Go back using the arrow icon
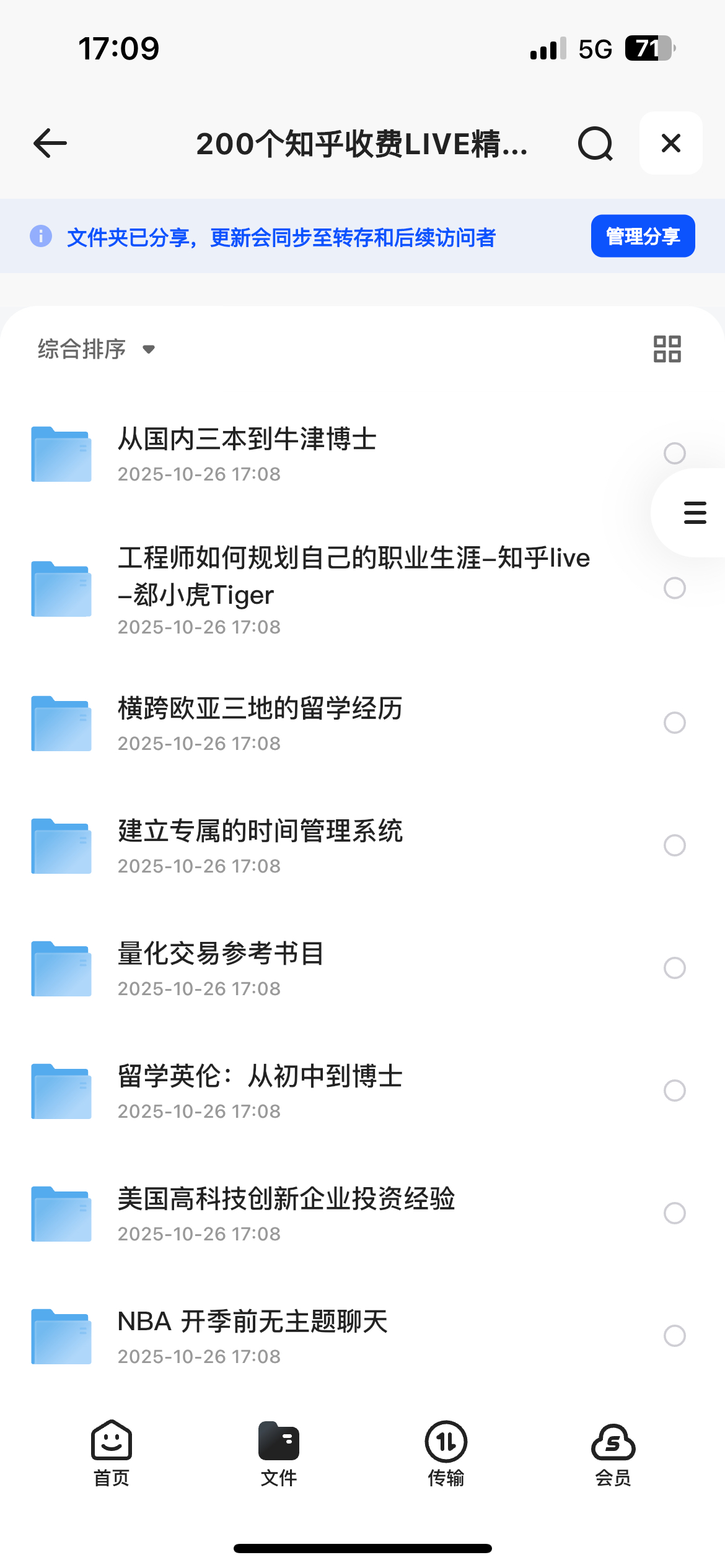The width and height of the screenshot is (725, 1568). pos(50,144)
